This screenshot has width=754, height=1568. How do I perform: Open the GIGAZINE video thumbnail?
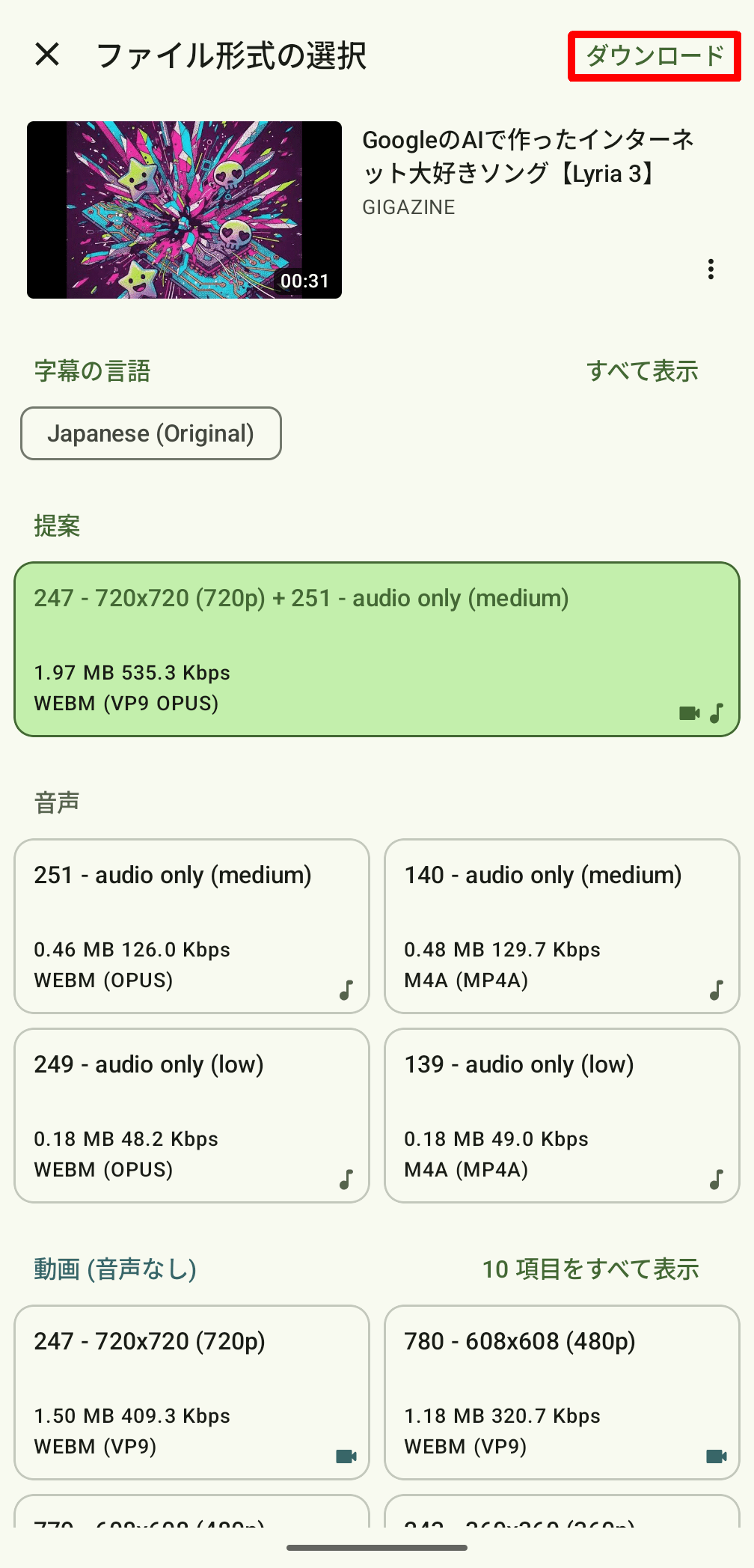coord(184,210)
